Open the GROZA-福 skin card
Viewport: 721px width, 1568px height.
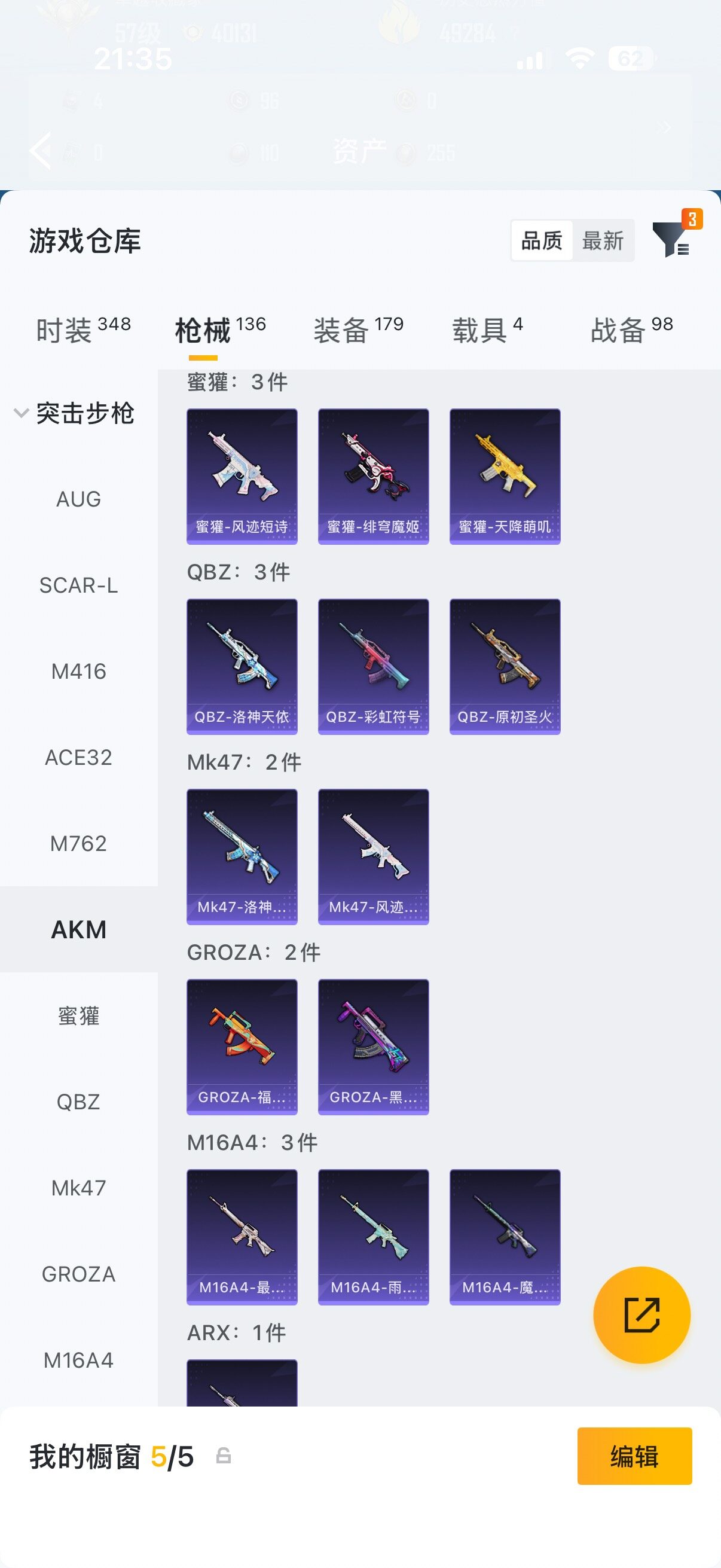pyautogui.click(x=242, y=1047)
